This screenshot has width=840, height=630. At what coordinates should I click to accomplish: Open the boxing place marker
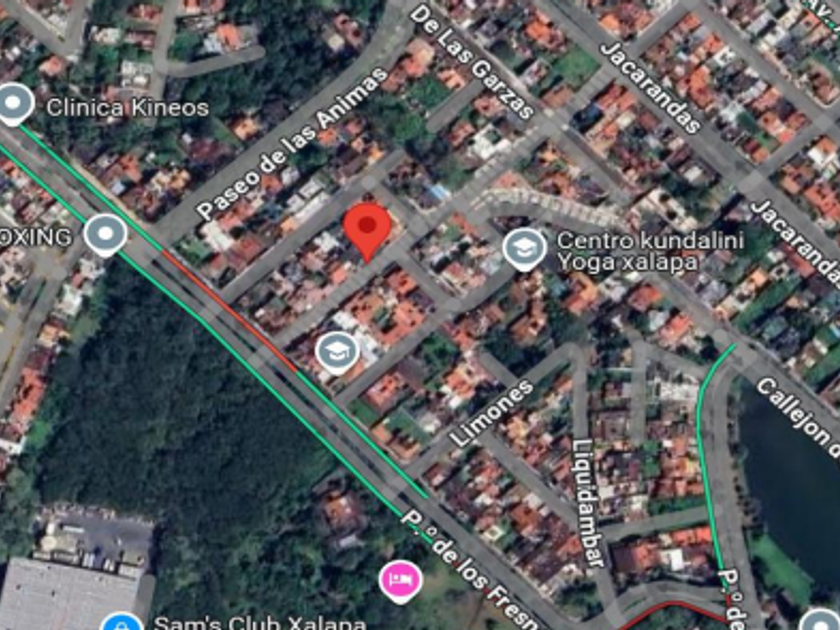(x=106, y=235)
